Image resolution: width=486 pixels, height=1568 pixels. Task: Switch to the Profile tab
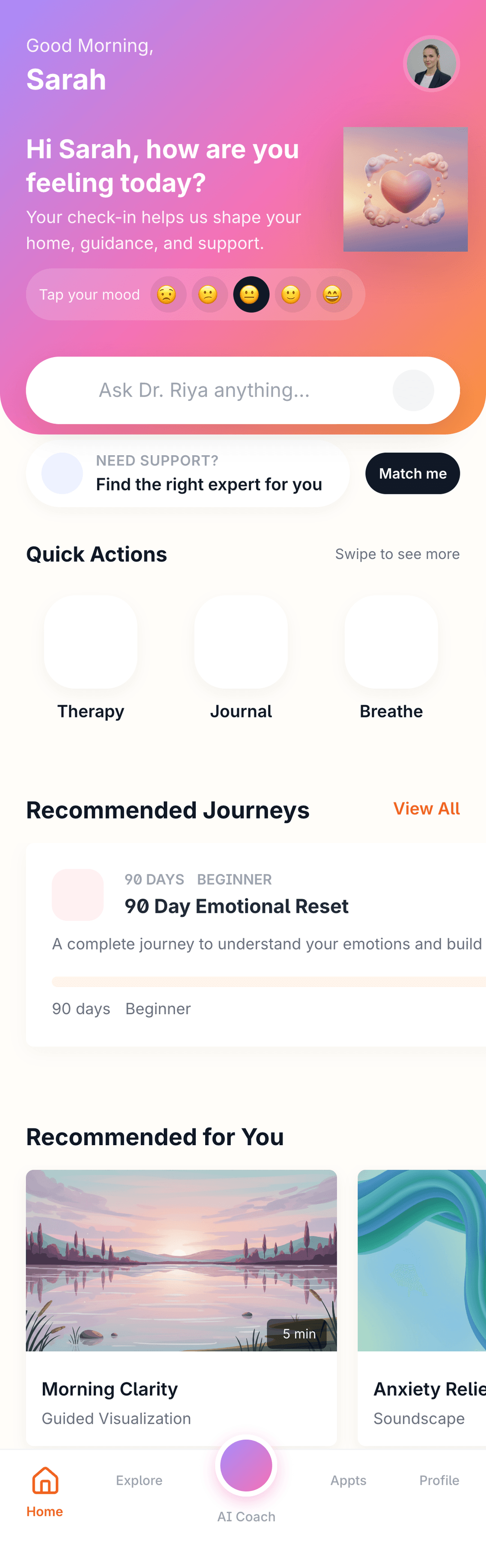pos(439,1480)
